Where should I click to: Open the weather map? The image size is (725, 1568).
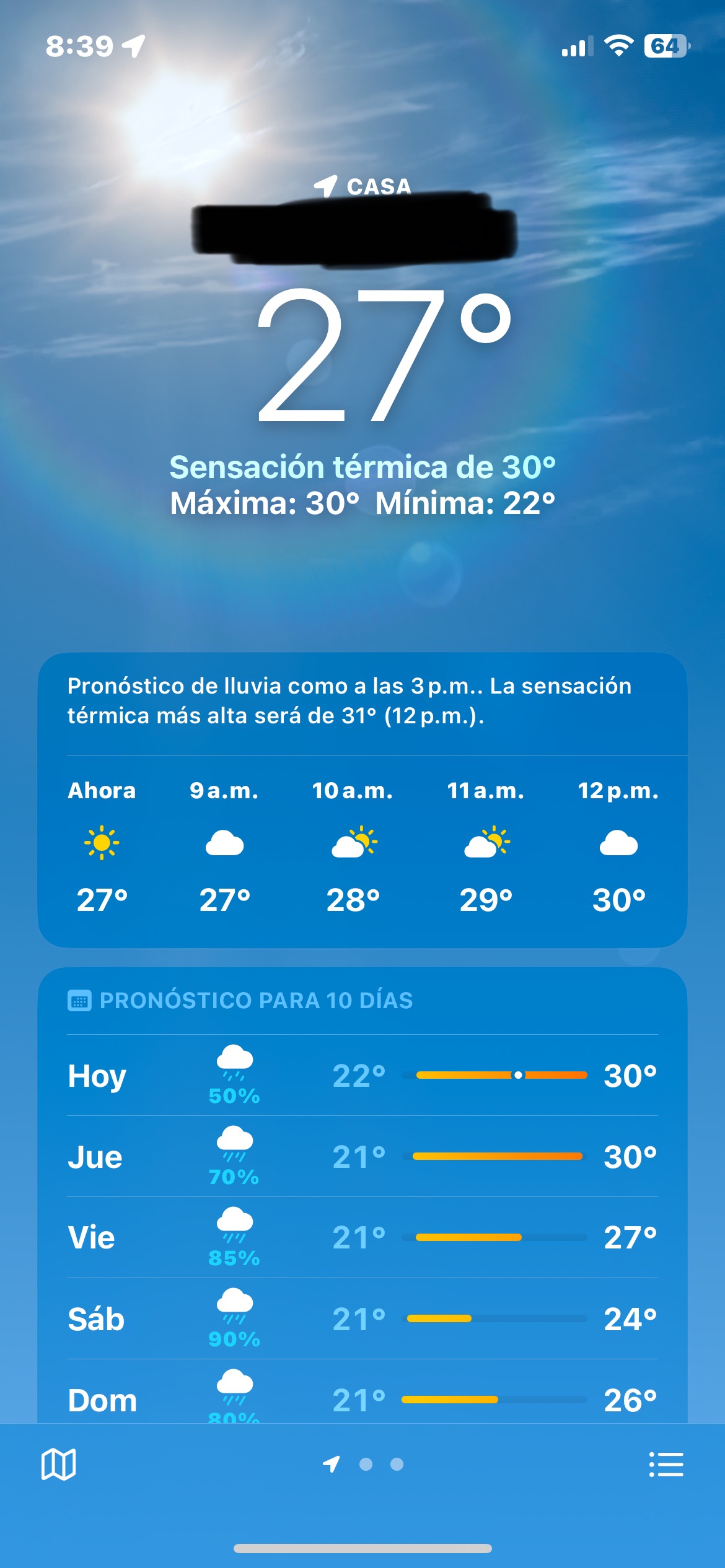click(58, 1465)
